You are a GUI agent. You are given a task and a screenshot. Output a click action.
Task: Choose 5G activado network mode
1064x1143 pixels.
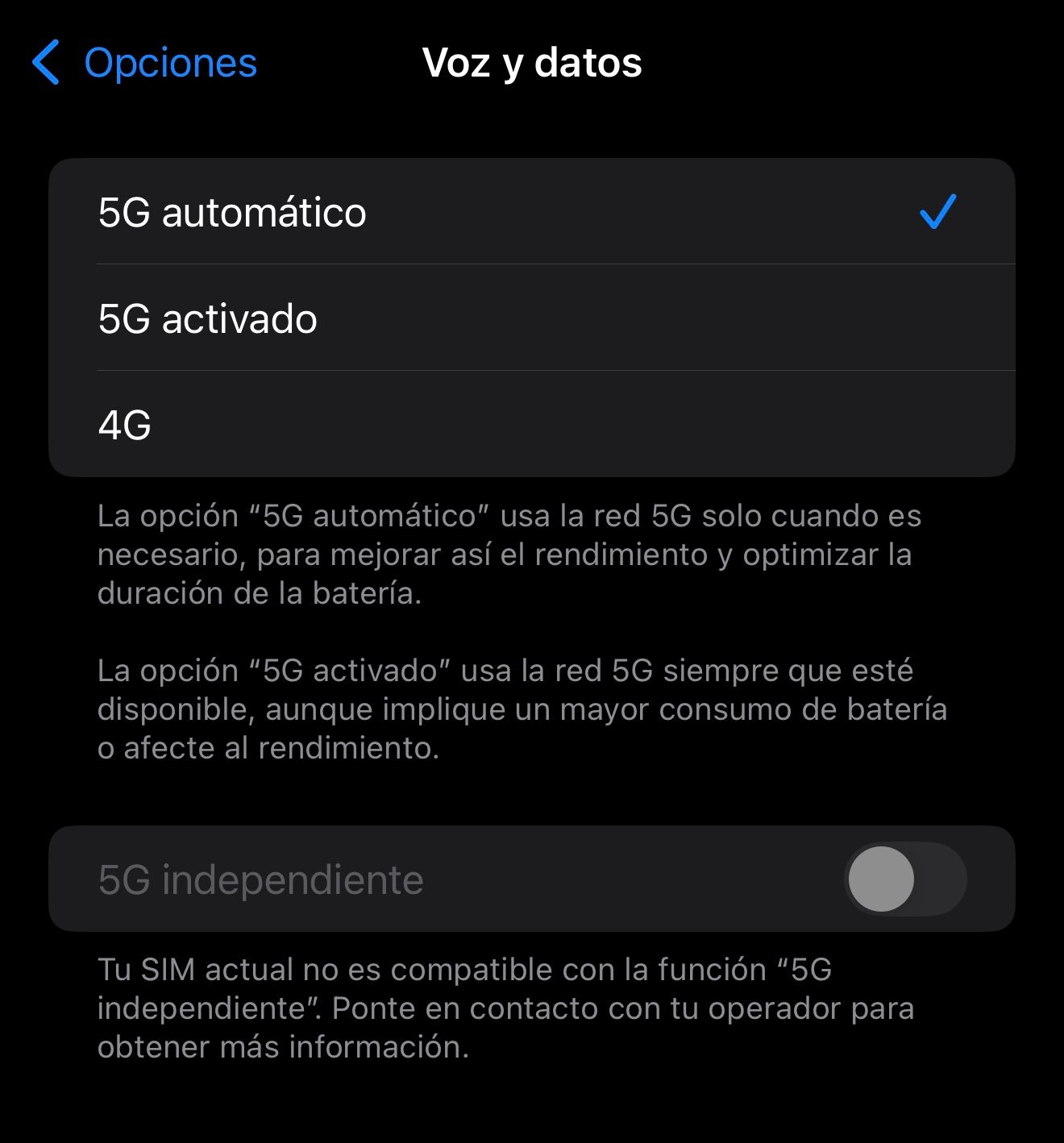coord(530,318)
